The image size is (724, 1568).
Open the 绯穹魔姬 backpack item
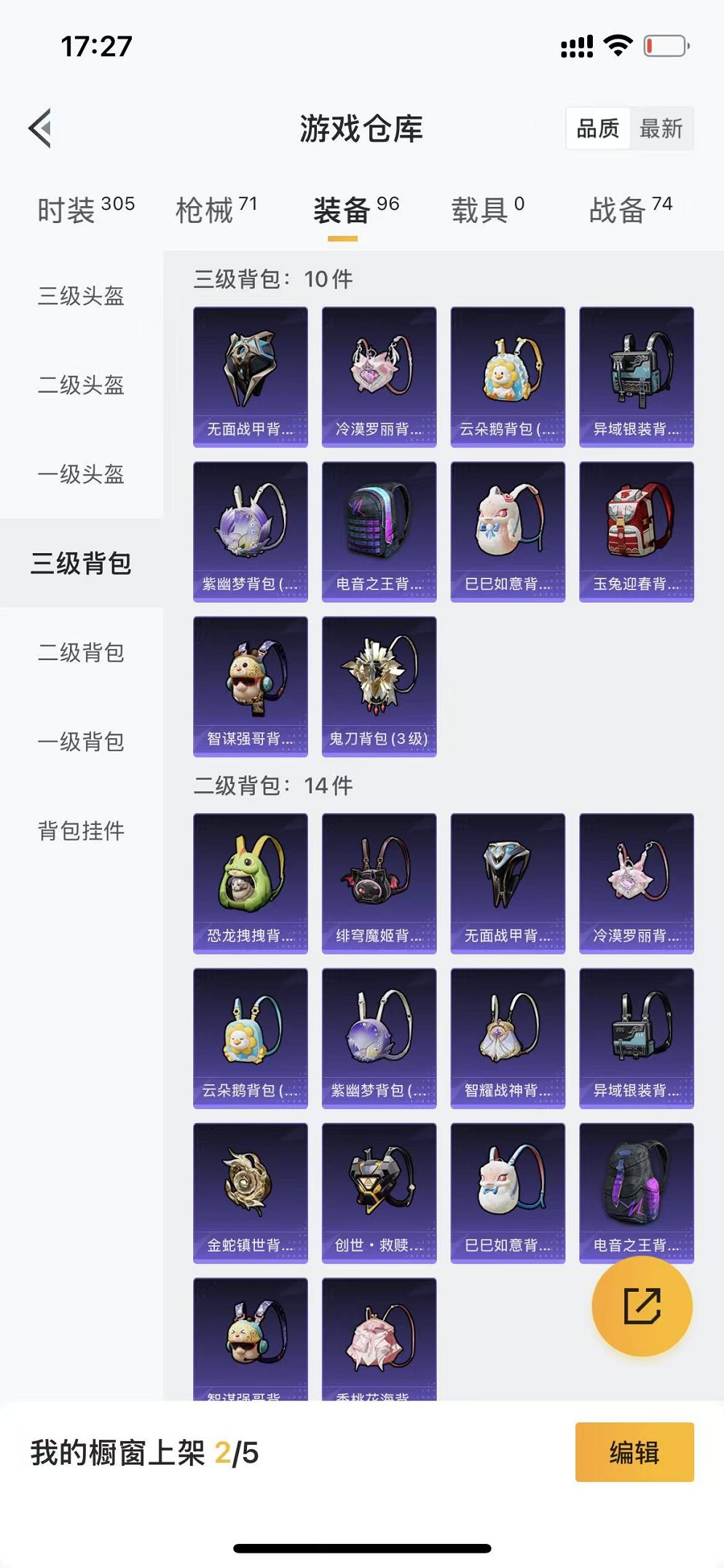(x=379, y=884)
